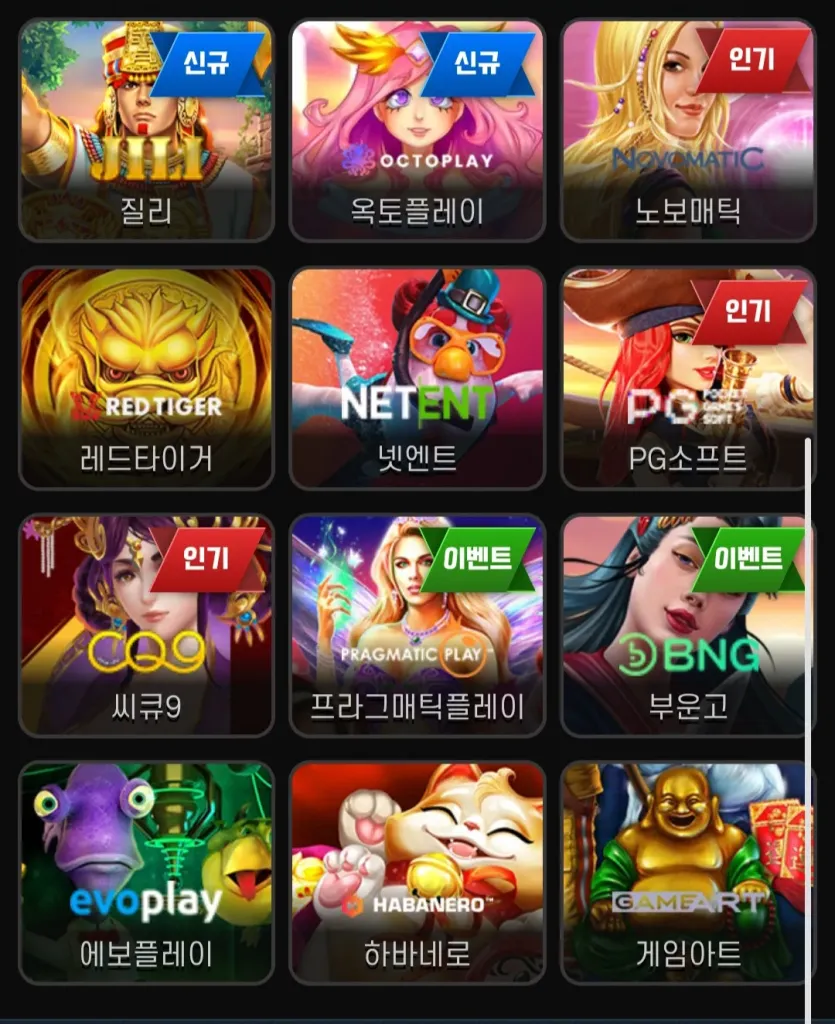Open the 레드타이거 provider tile
835x1024 pixels.
146,378
